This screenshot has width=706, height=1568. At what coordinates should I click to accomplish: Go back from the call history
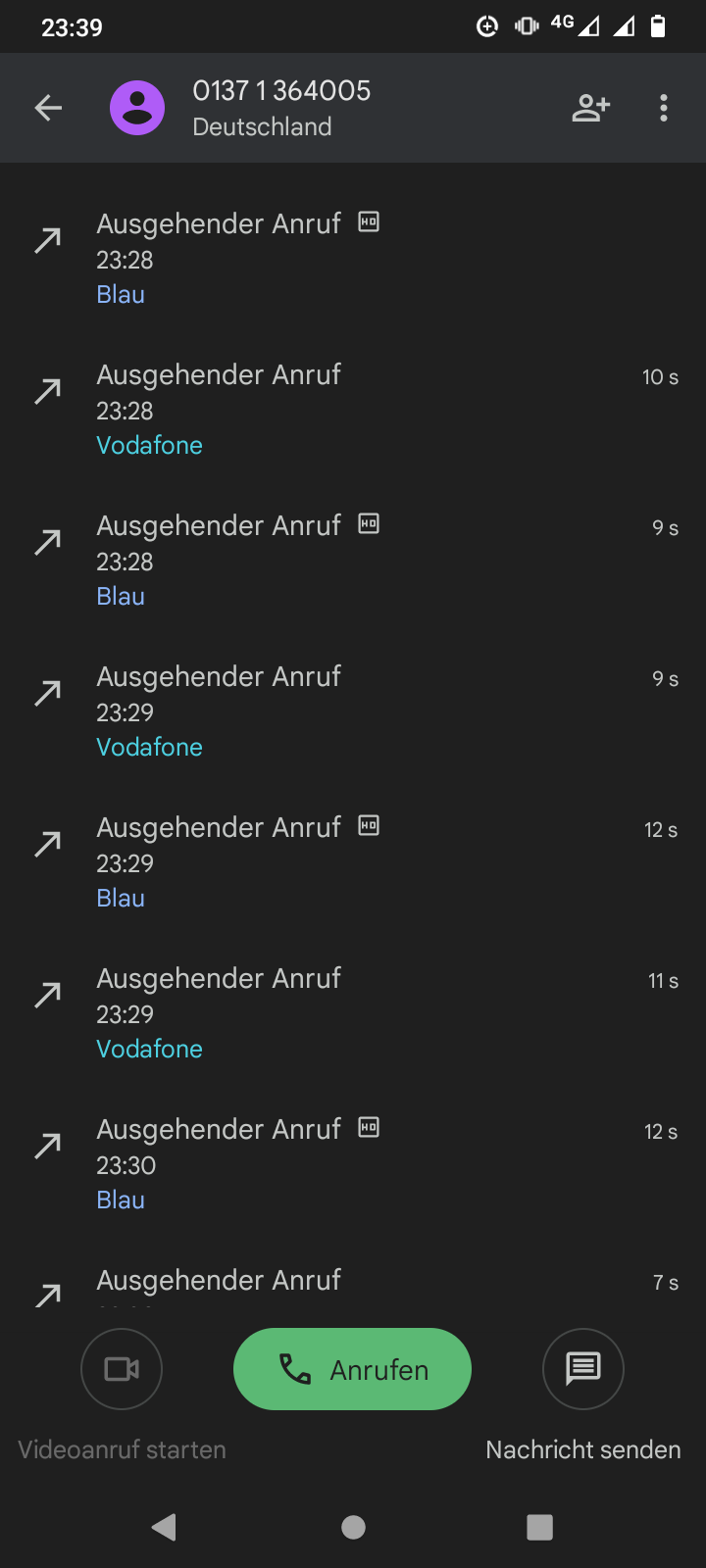coord(48,108)
